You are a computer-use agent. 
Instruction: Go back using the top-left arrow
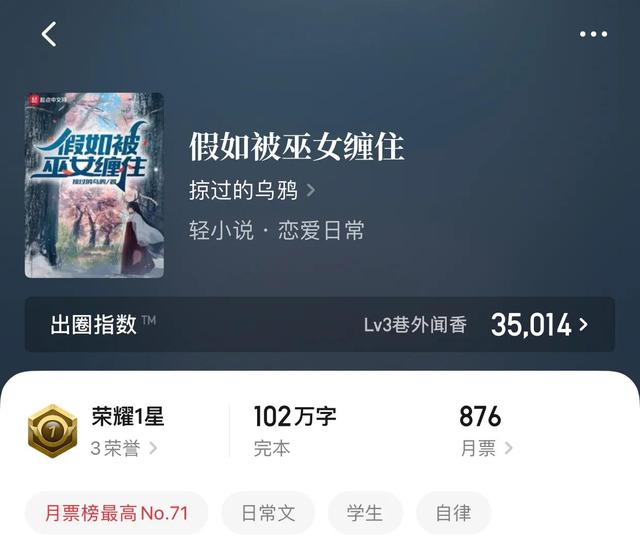click(x=49, y=34)
